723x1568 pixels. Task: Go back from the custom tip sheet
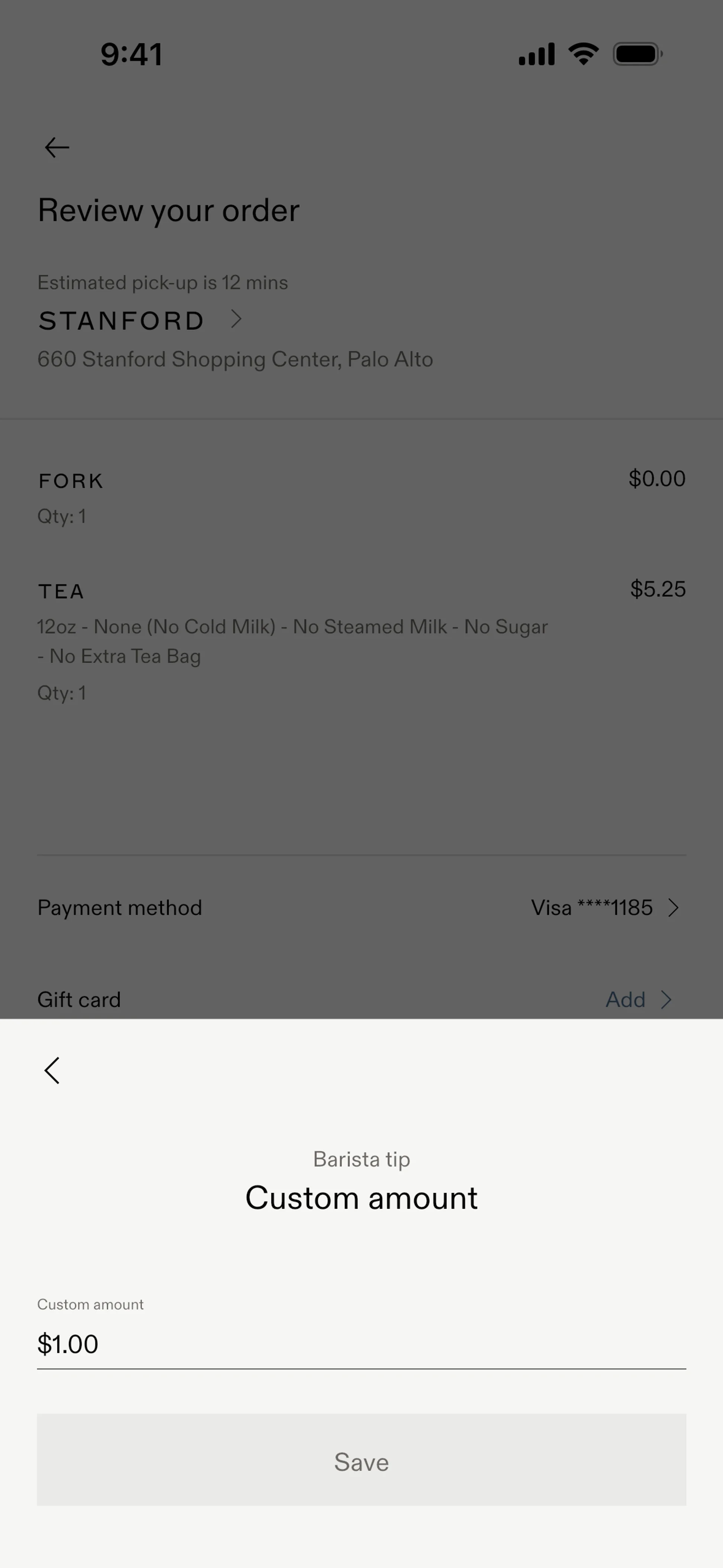tap(52, 1070)
